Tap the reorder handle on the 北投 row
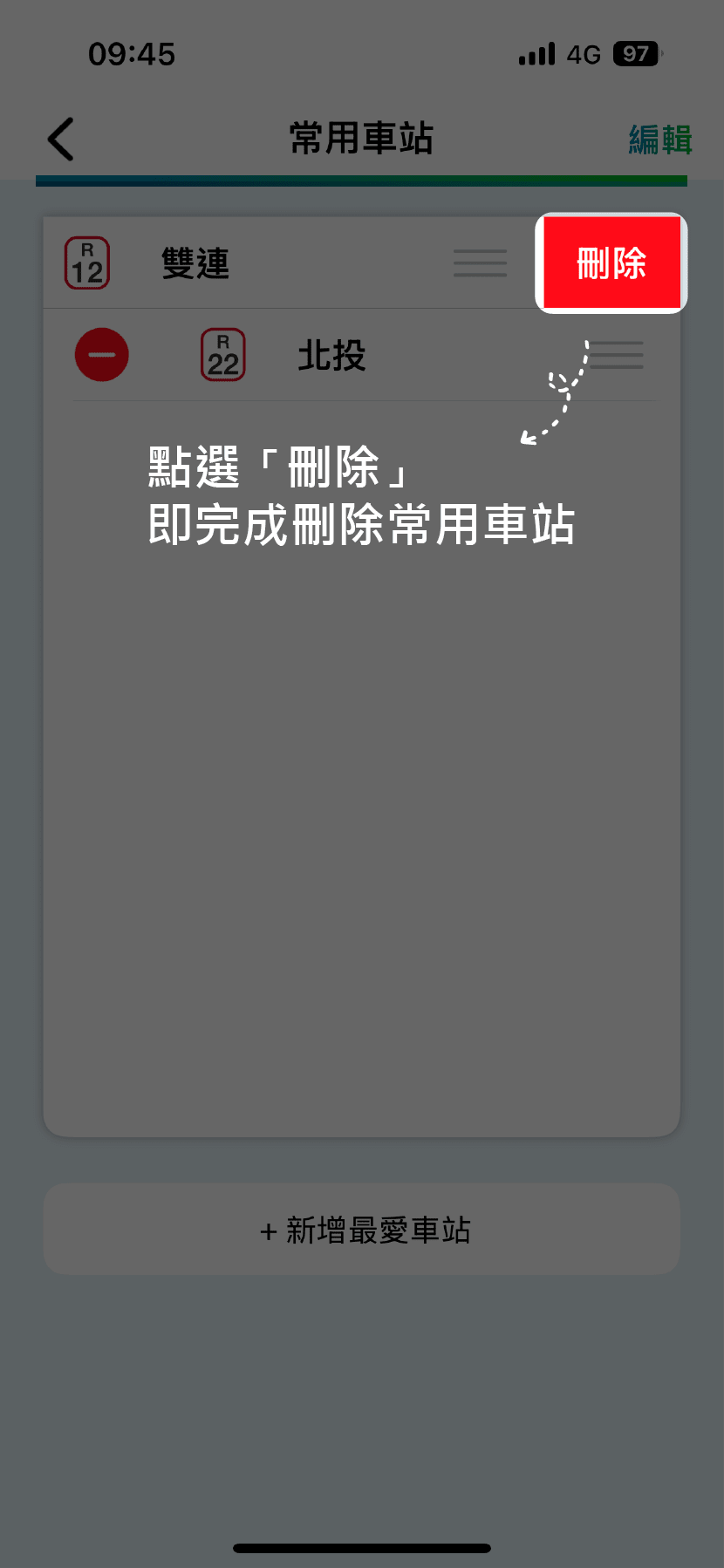This screenshot has height=1568, width=724. point(617,355)
